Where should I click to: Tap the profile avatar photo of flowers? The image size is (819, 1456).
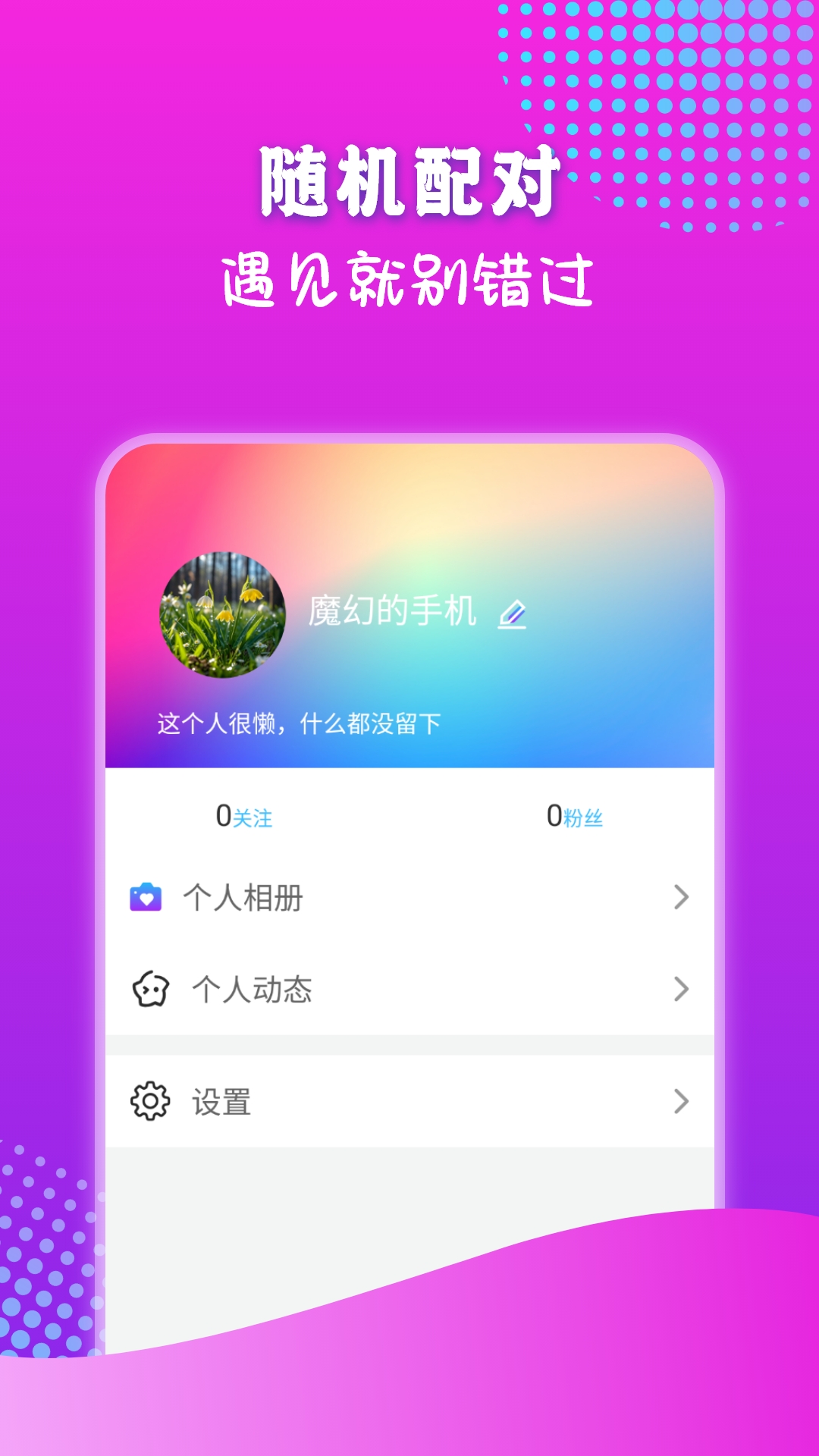(223, 616)
